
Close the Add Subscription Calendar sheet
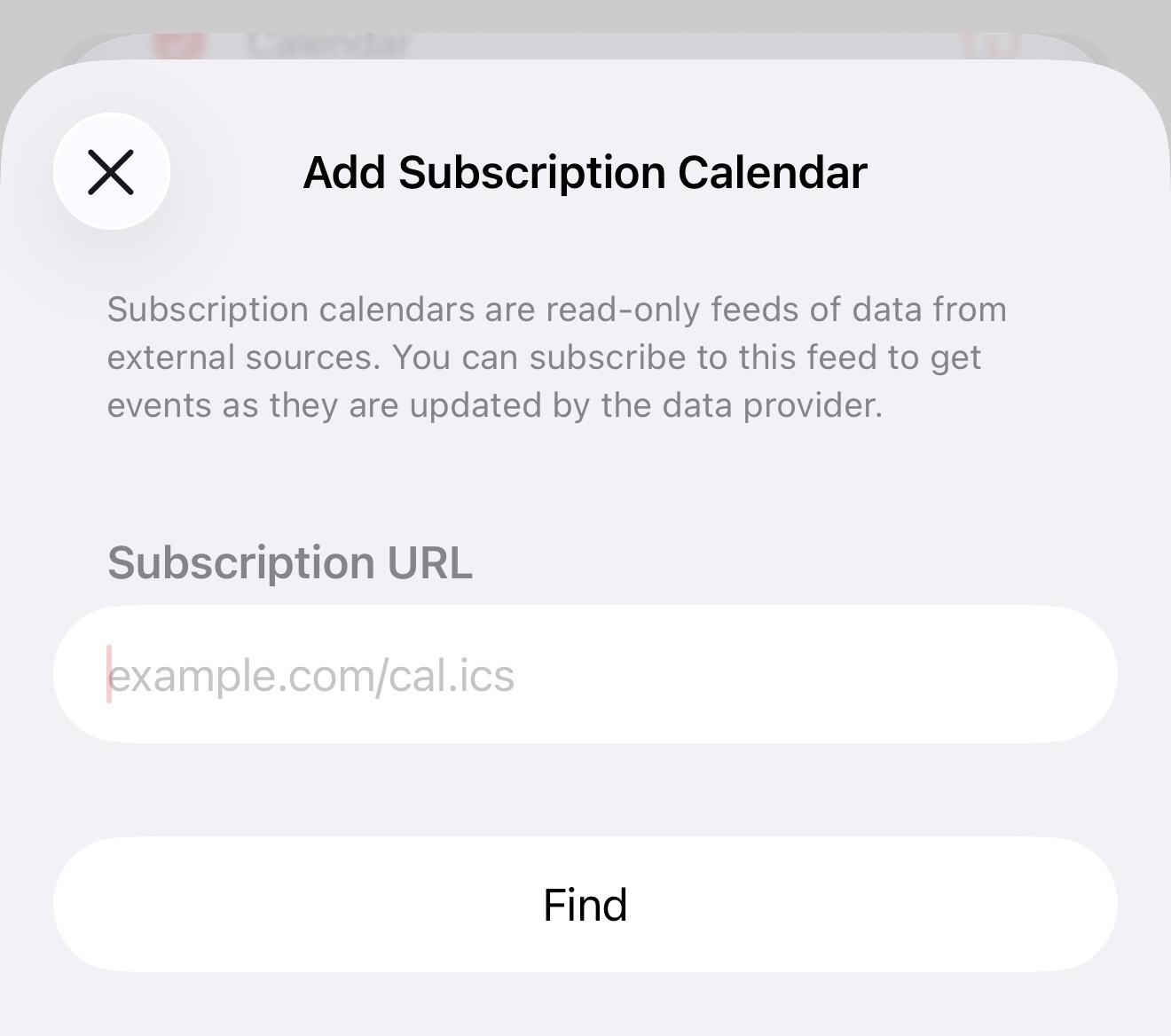tap(111, 171)
